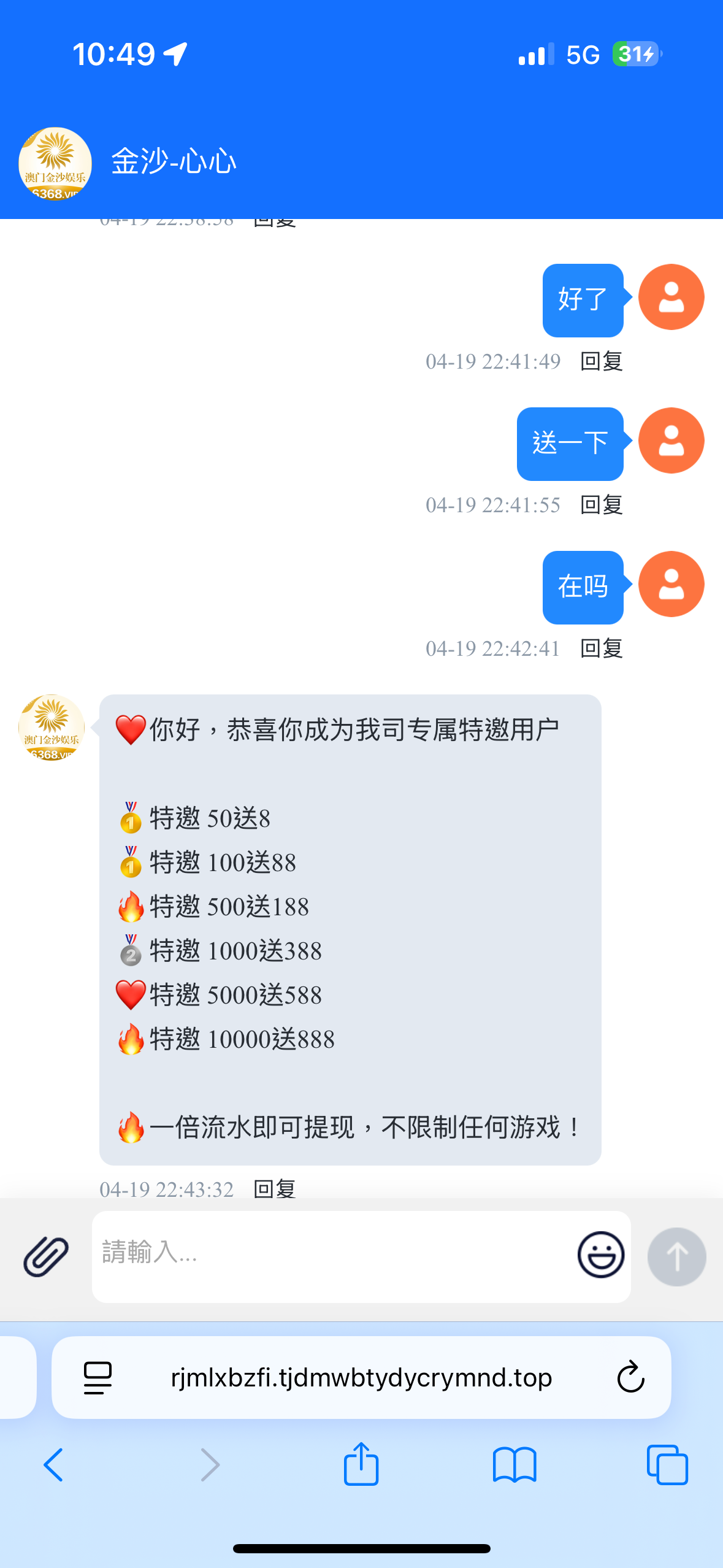The width and height of the screenshot is (723, 1568).
Task: Tap the send arrow button
Action: pos(676,1255)
